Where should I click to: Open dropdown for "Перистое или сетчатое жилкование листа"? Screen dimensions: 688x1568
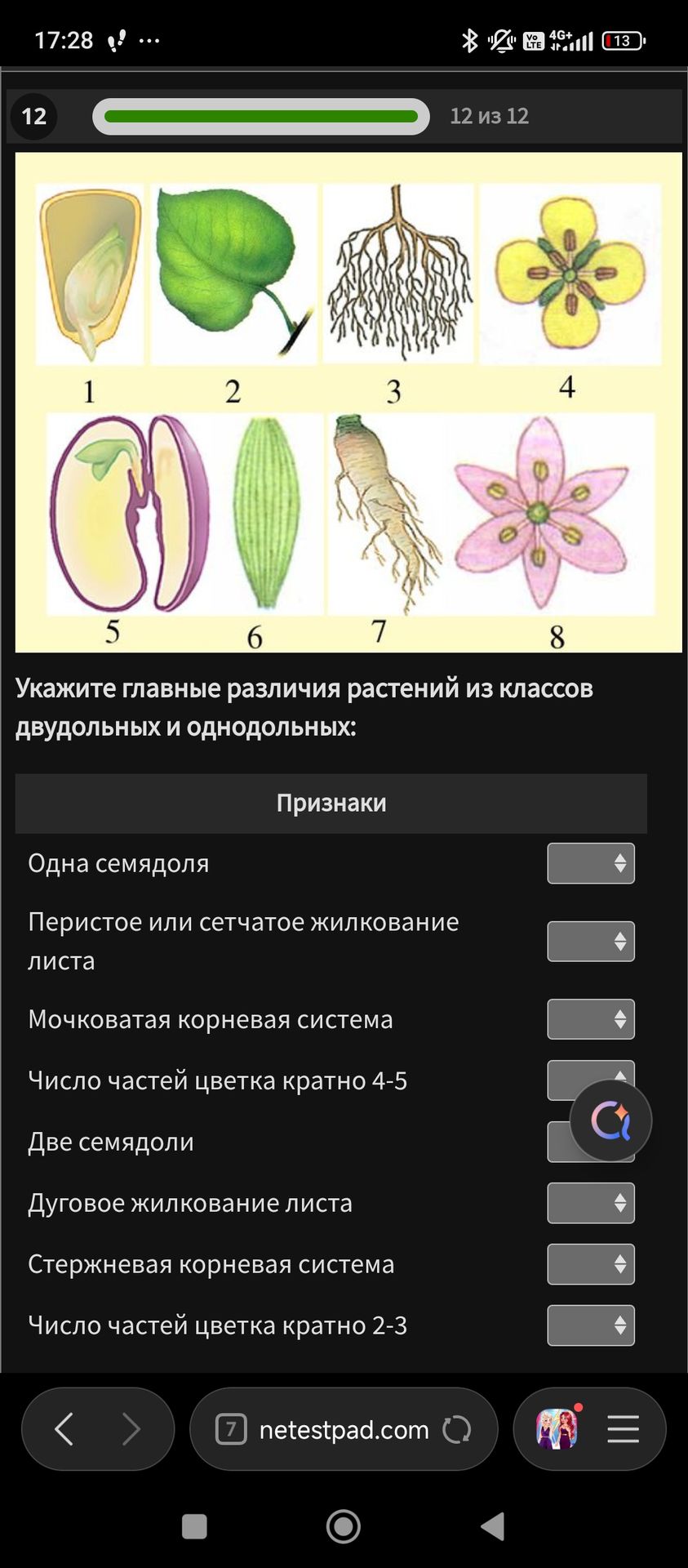(590, 942)
